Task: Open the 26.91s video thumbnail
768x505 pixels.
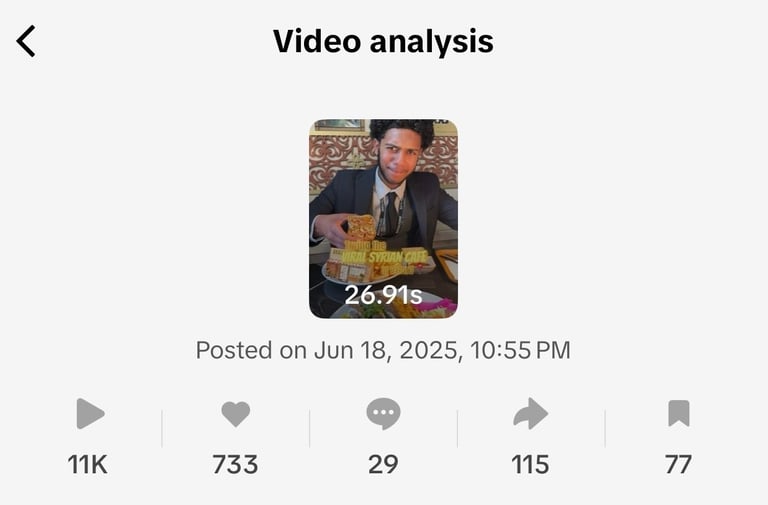Action: coord(383,218)
